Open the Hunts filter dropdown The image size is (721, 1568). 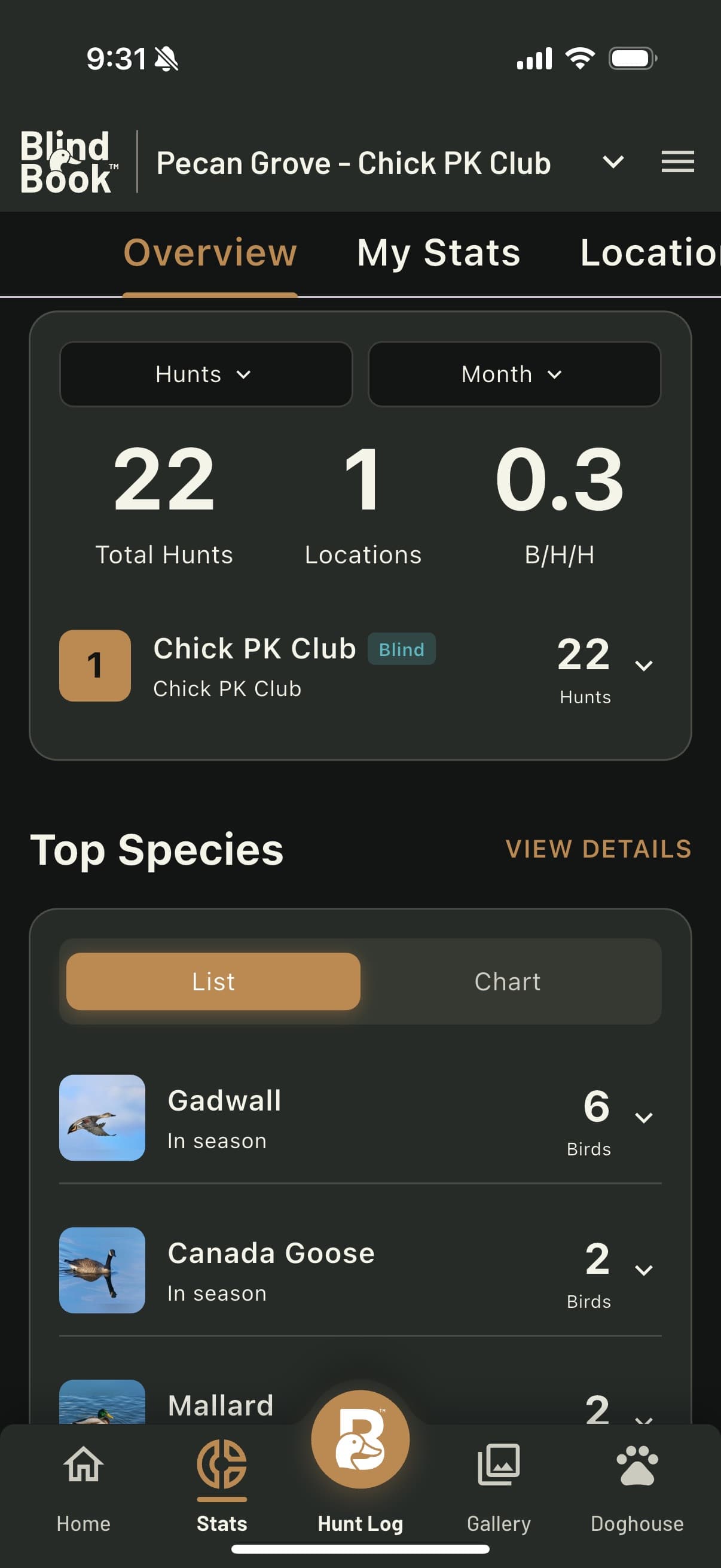pos(205,374)
